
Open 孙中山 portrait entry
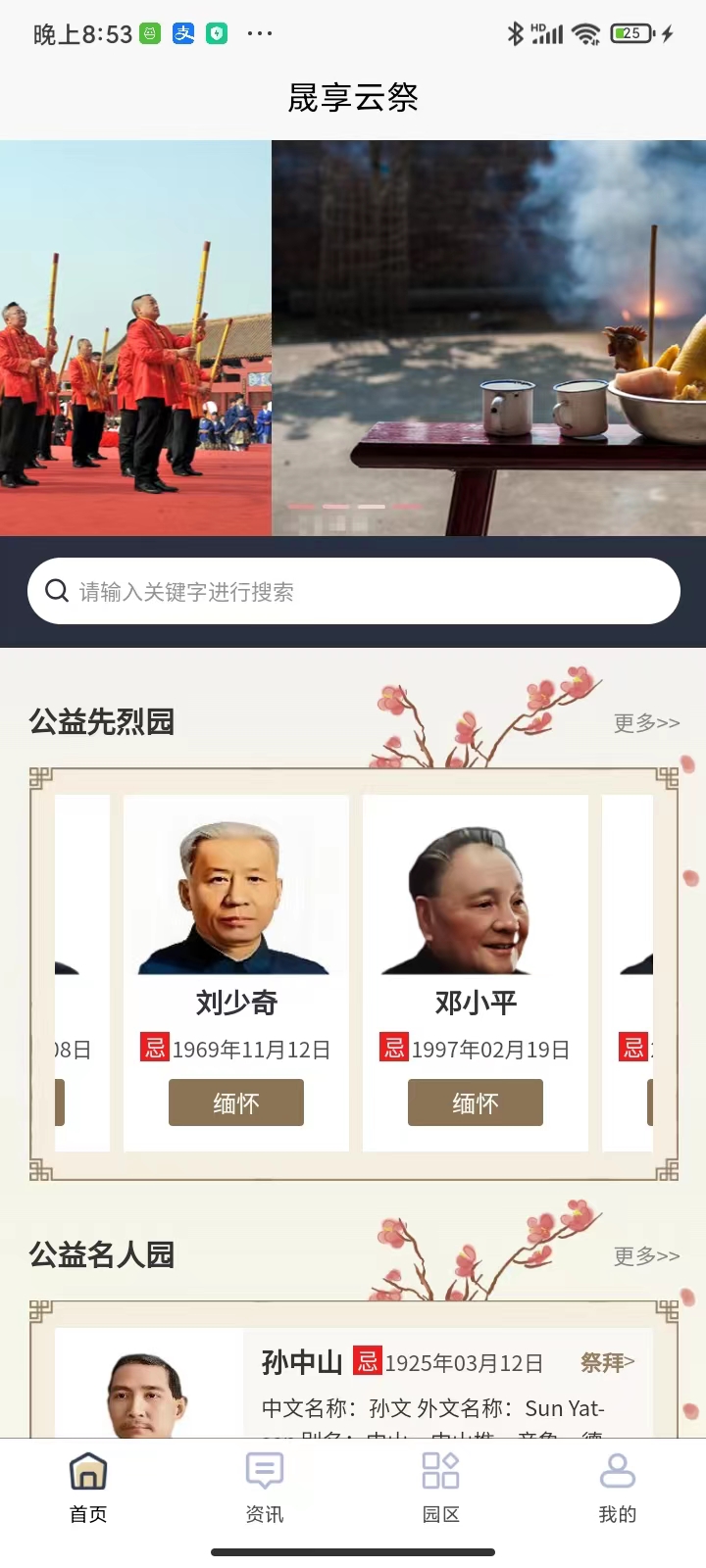(147, 1392)
